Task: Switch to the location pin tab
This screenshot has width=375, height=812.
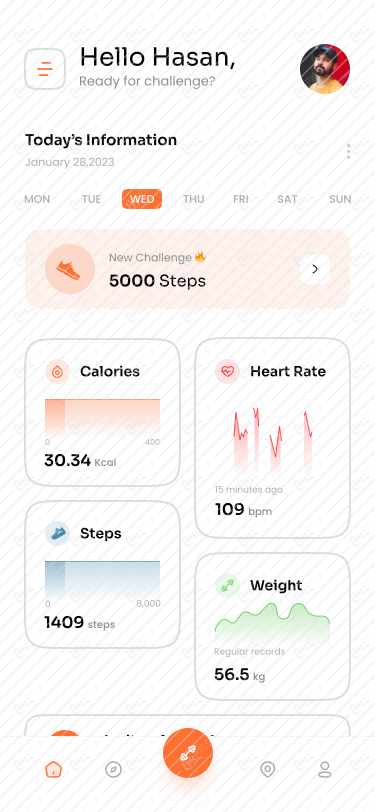Action: coord(267,770)
